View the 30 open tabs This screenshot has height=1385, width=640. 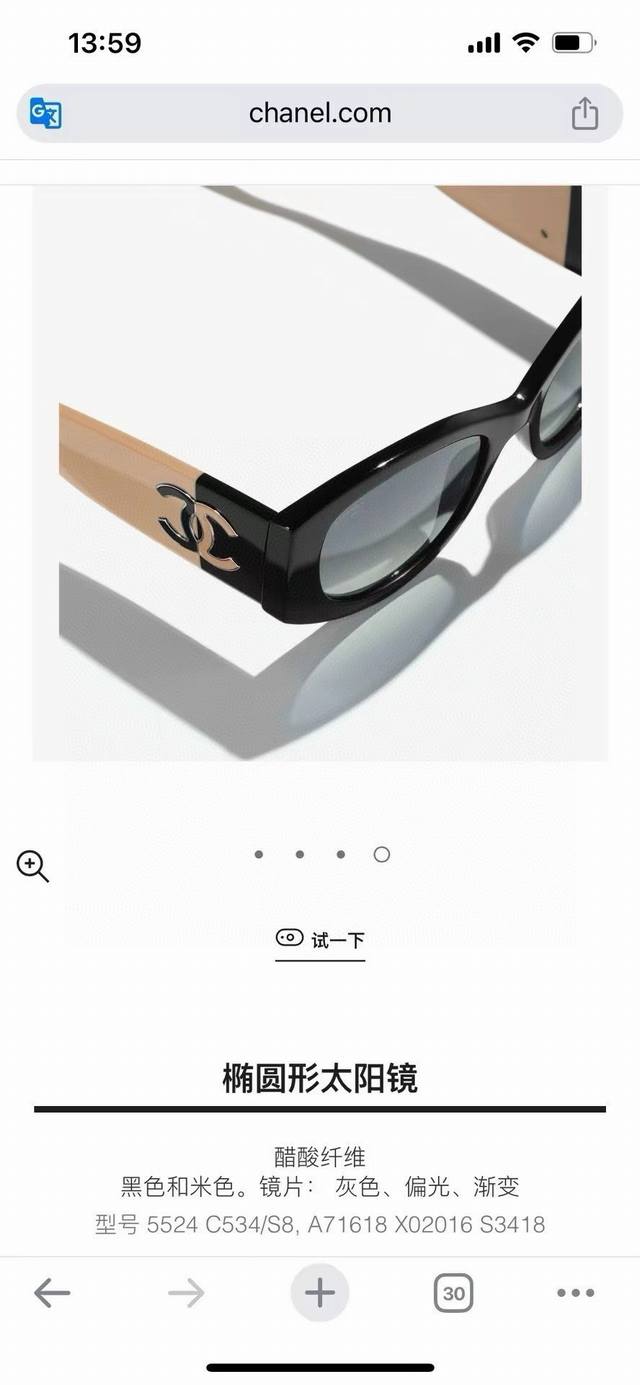click(x=453, y=1293)
